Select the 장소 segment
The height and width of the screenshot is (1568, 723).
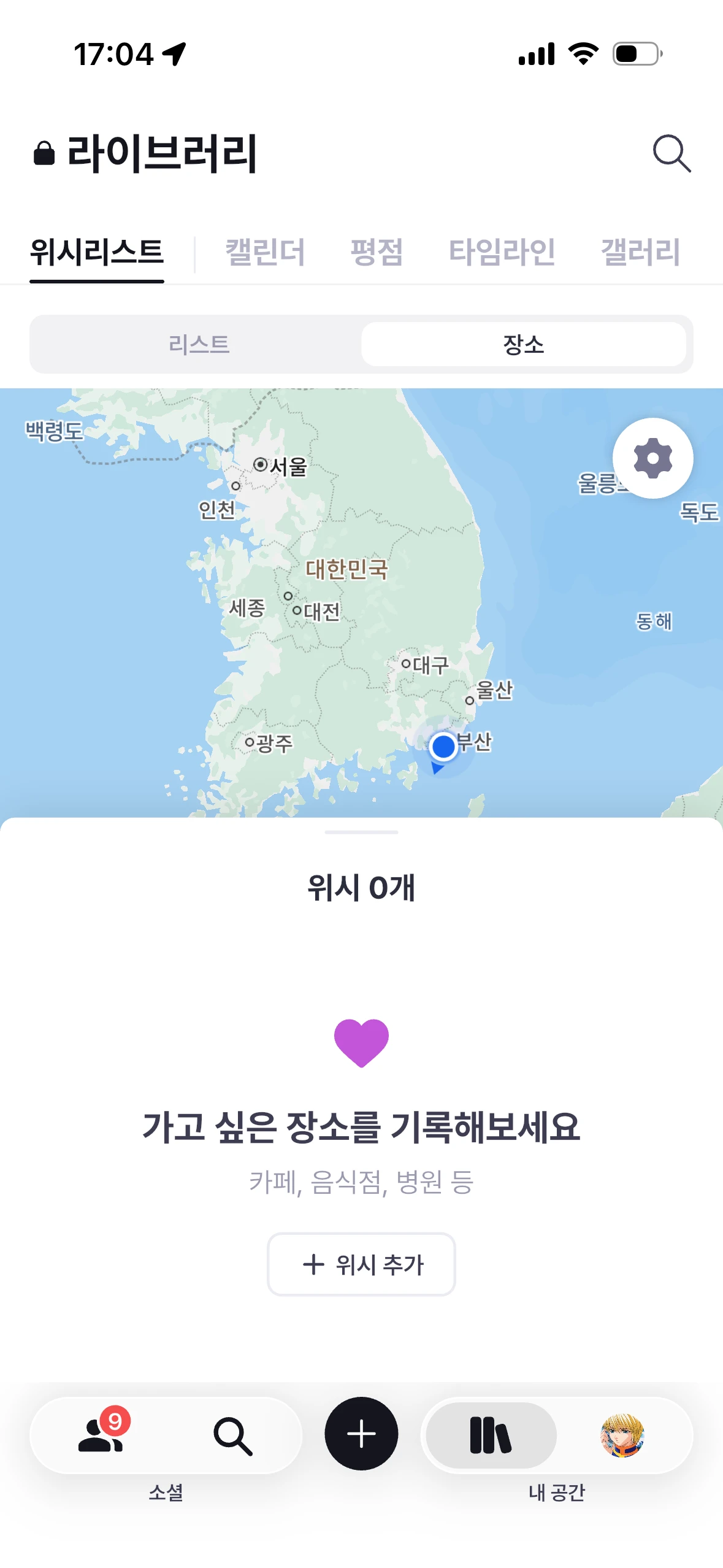click(x=523, y=344)
